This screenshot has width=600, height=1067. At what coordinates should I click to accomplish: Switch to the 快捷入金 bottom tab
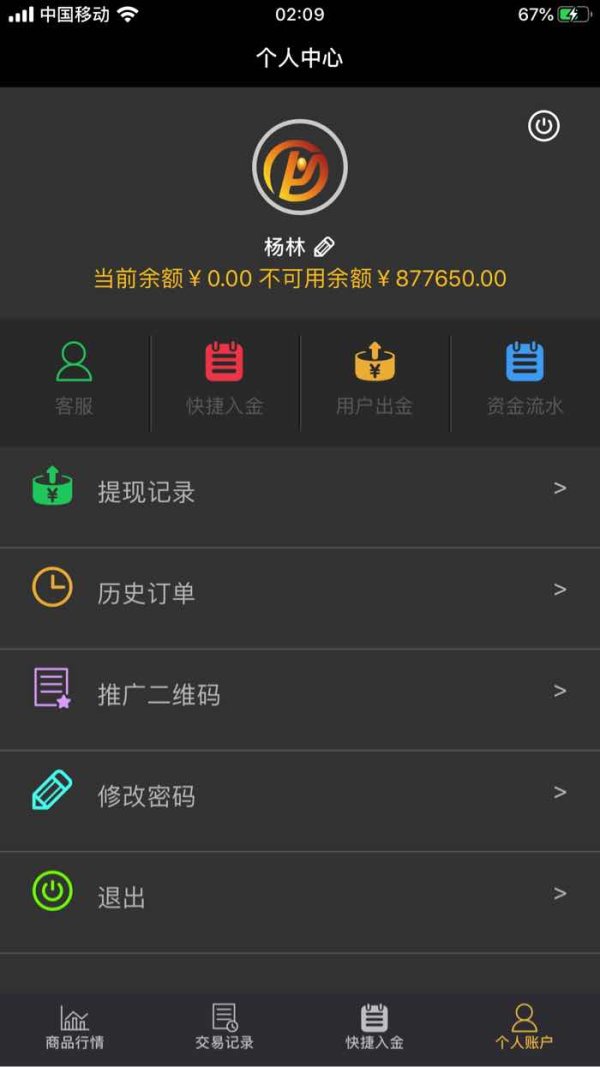(374, 1027)
